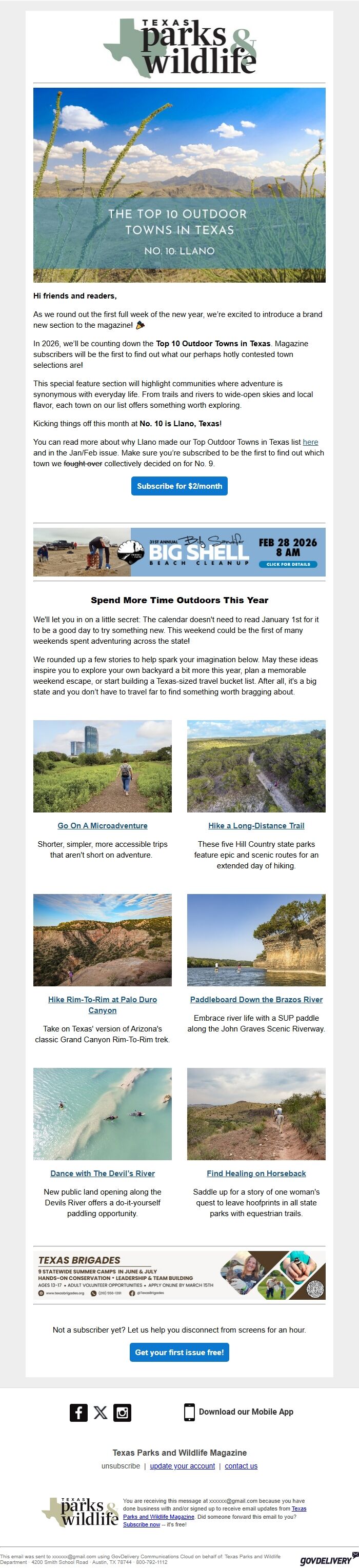Claim offer with Get your first issue free

179,1352
